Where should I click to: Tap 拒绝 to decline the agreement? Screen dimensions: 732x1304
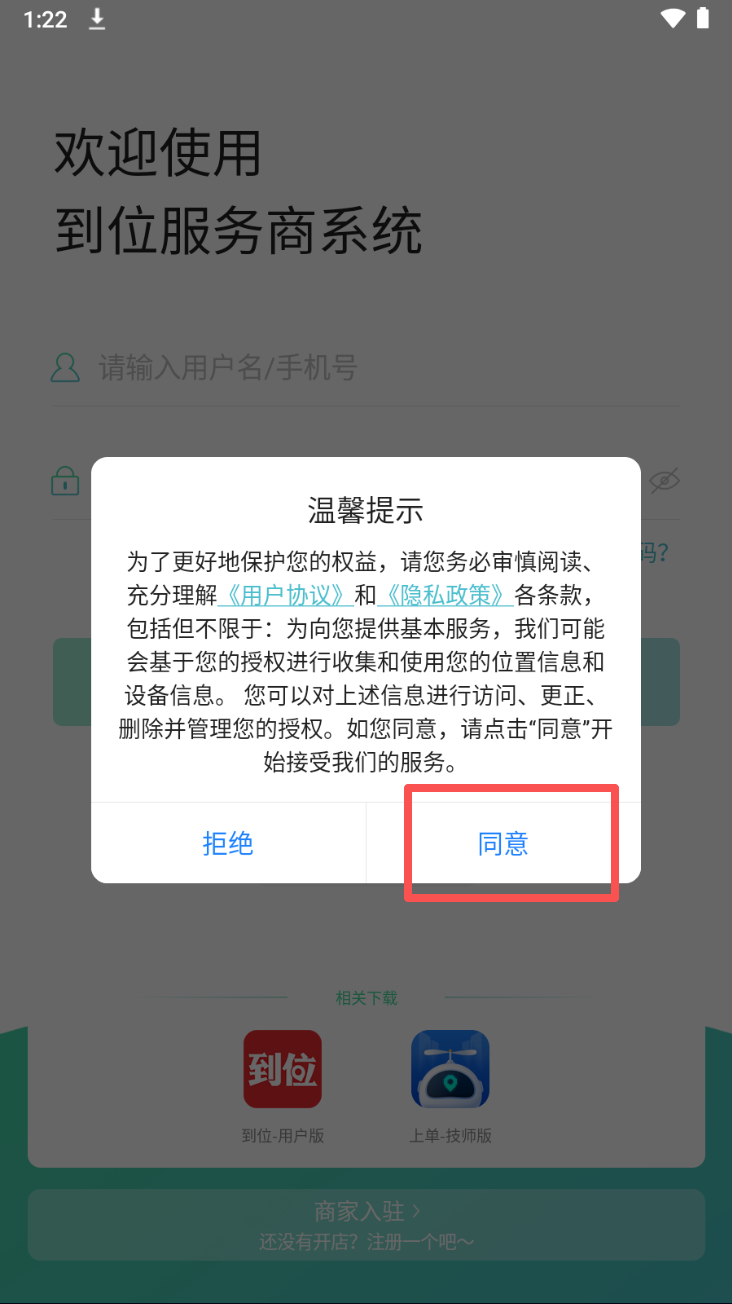[228, 843]
